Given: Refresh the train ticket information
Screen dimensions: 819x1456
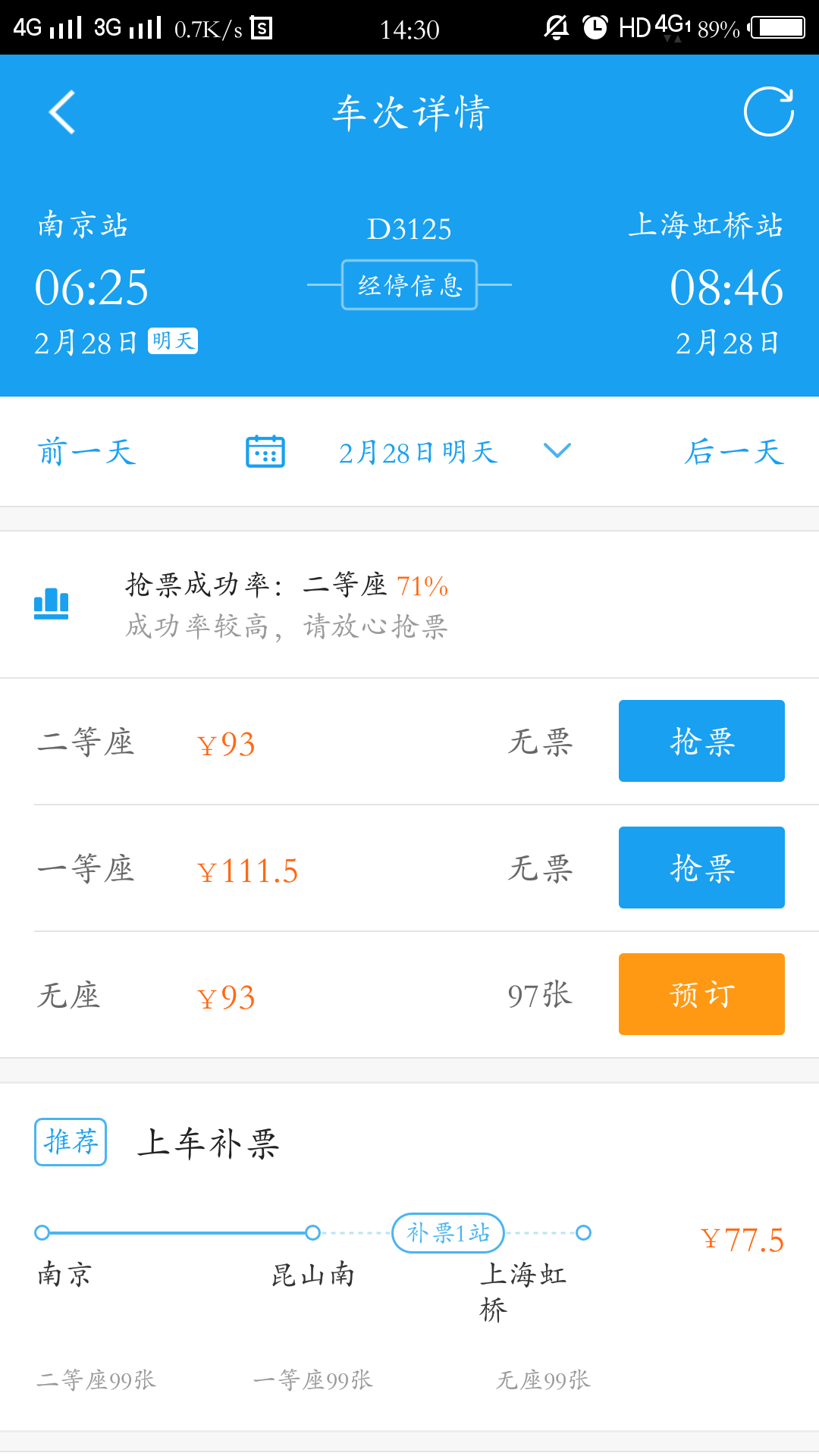Looking at the screenshot, I should pos(768,112).
